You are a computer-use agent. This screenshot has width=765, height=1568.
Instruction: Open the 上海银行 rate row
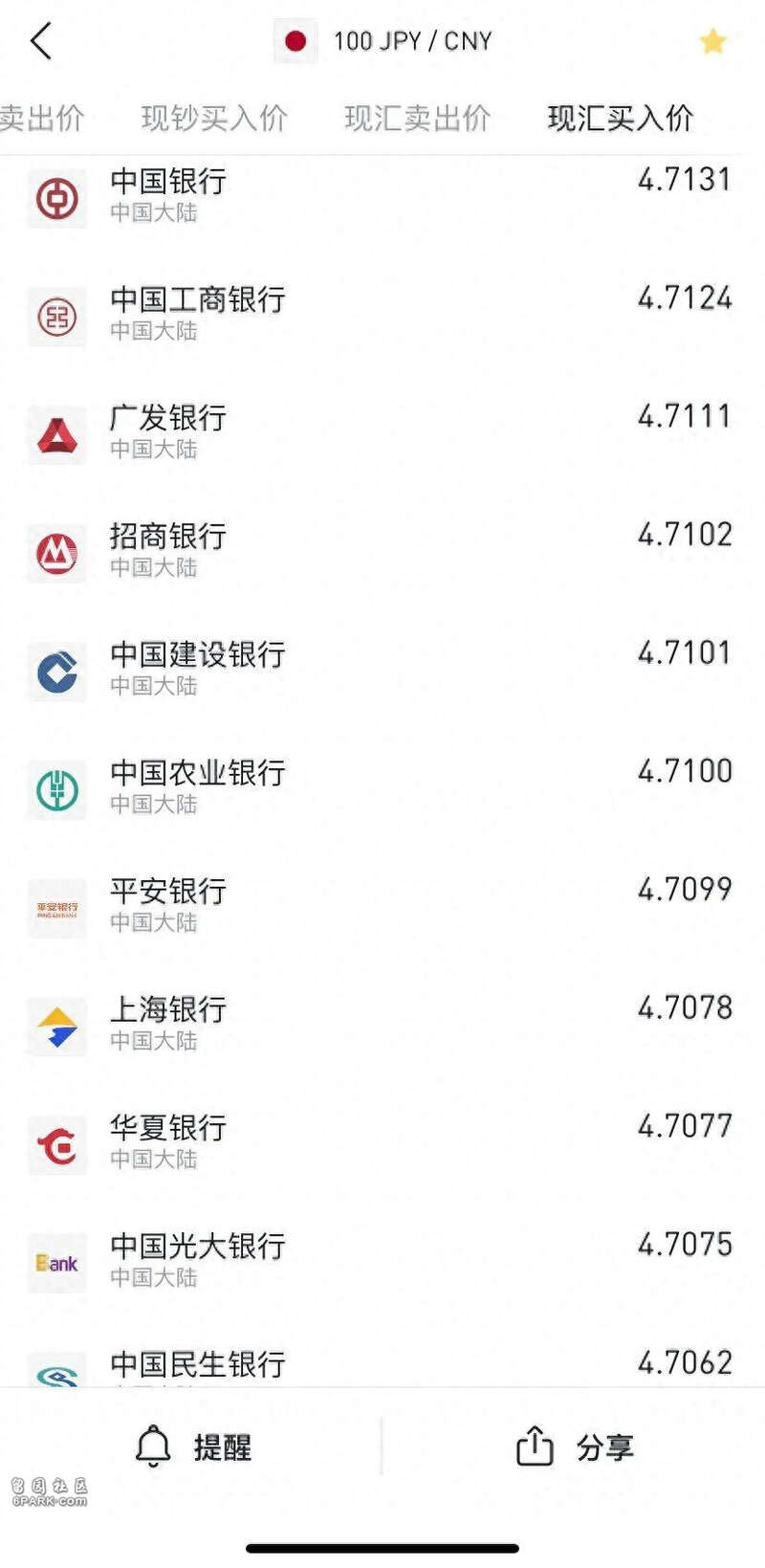point(382,1027)
